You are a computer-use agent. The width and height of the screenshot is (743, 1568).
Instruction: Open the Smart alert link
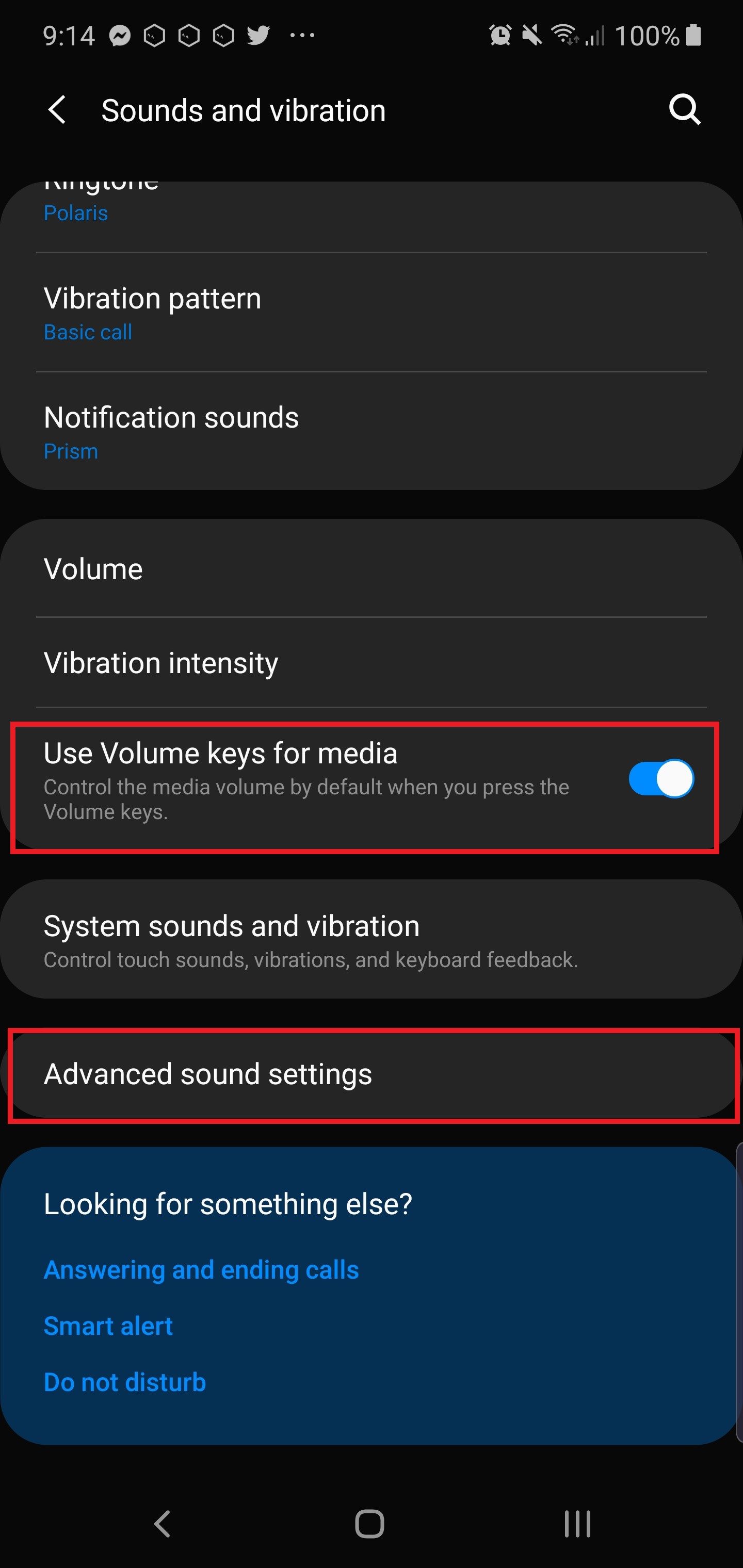[108, 1326]
